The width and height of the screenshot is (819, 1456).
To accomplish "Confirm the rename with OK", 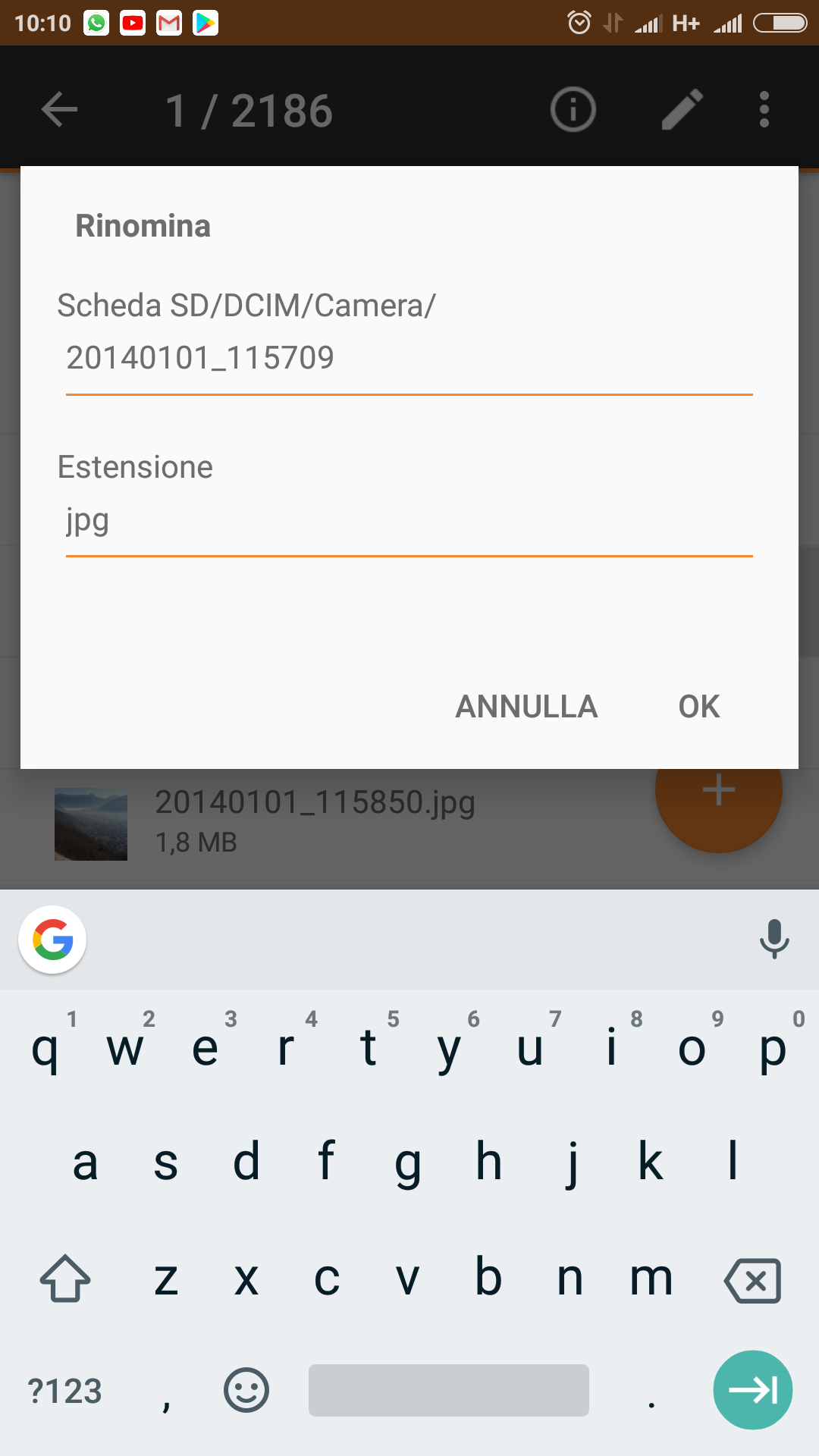I will pos(698,706).
